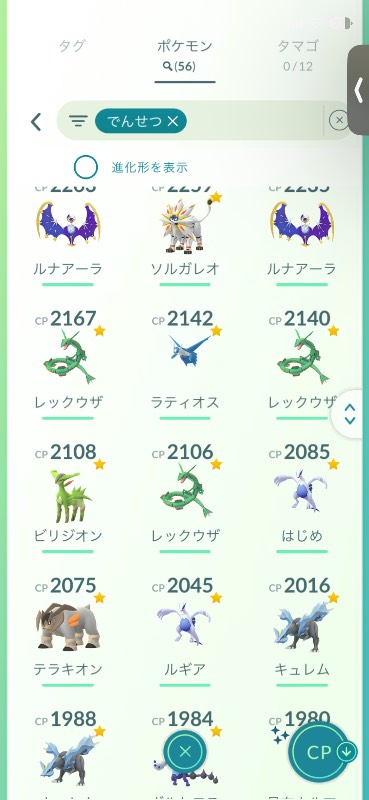Select キュレム with CP 2016
This screenshot has width=369, height=800.
pos(302,632)
